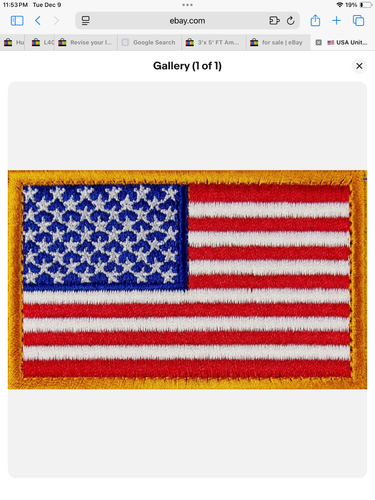Go back to the previous page

[x=38, y=21]
